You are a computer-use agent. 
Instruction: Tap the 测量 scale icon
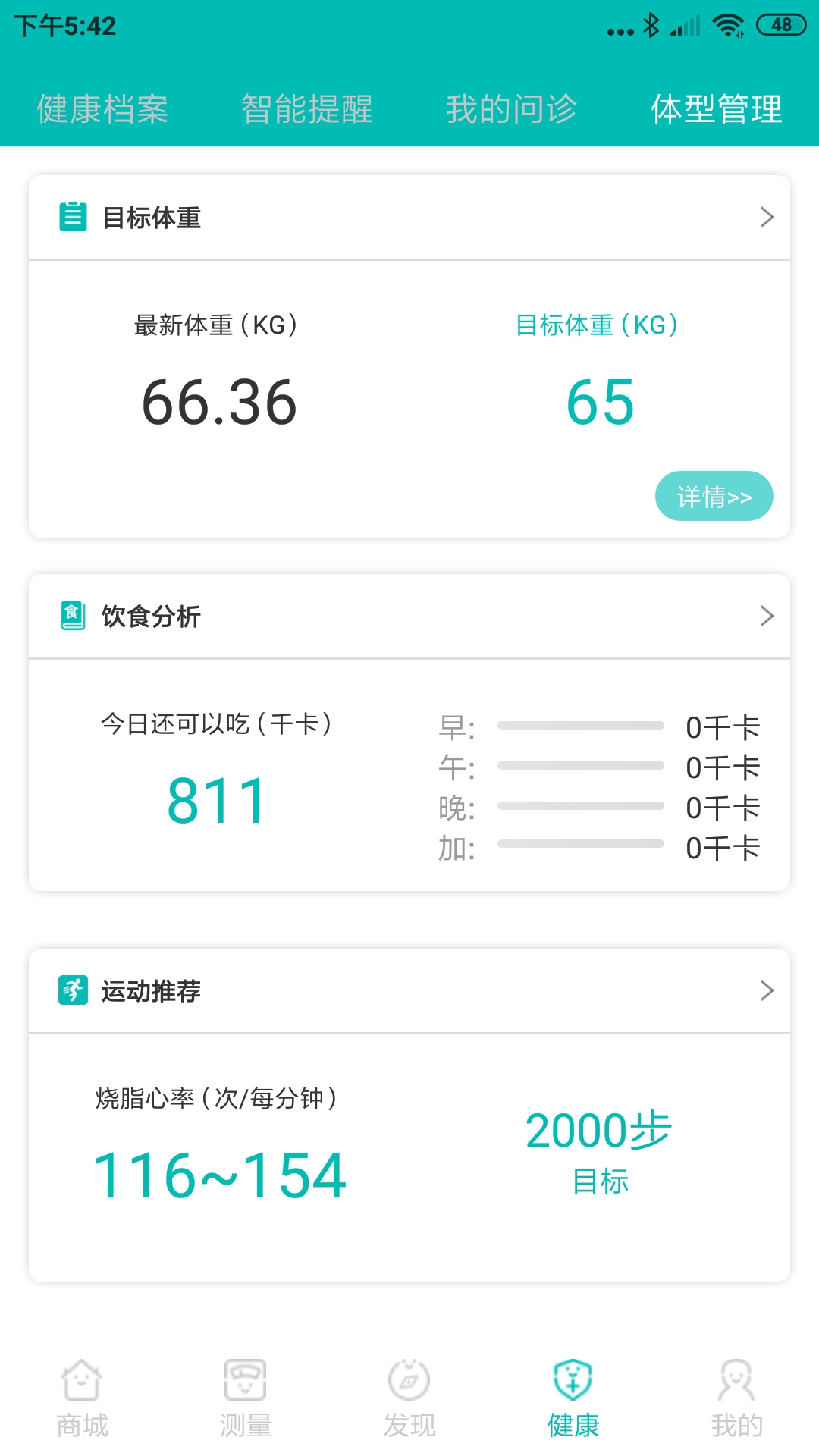click(245, 1382)
